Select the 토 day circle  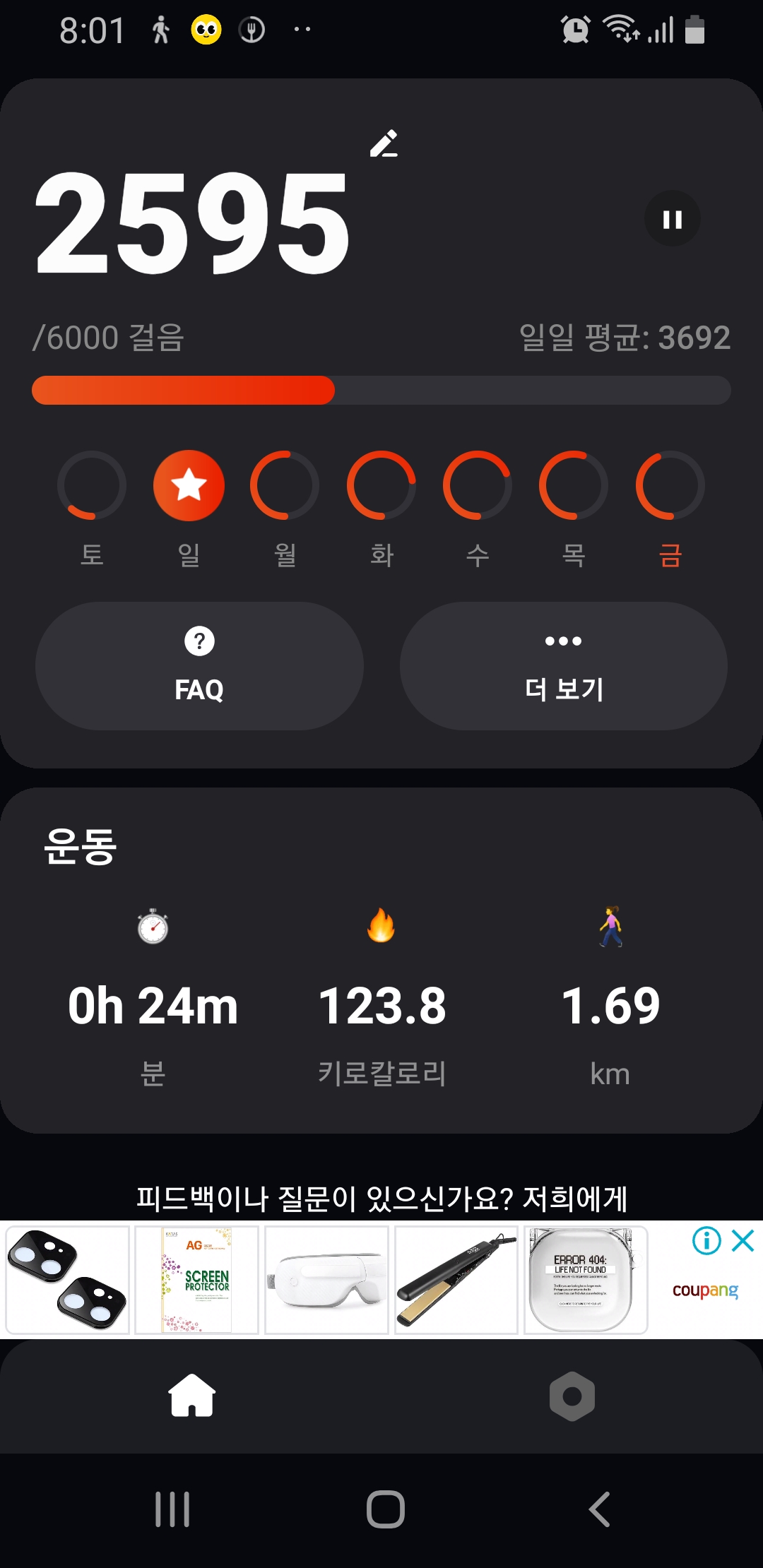(92, 485)
